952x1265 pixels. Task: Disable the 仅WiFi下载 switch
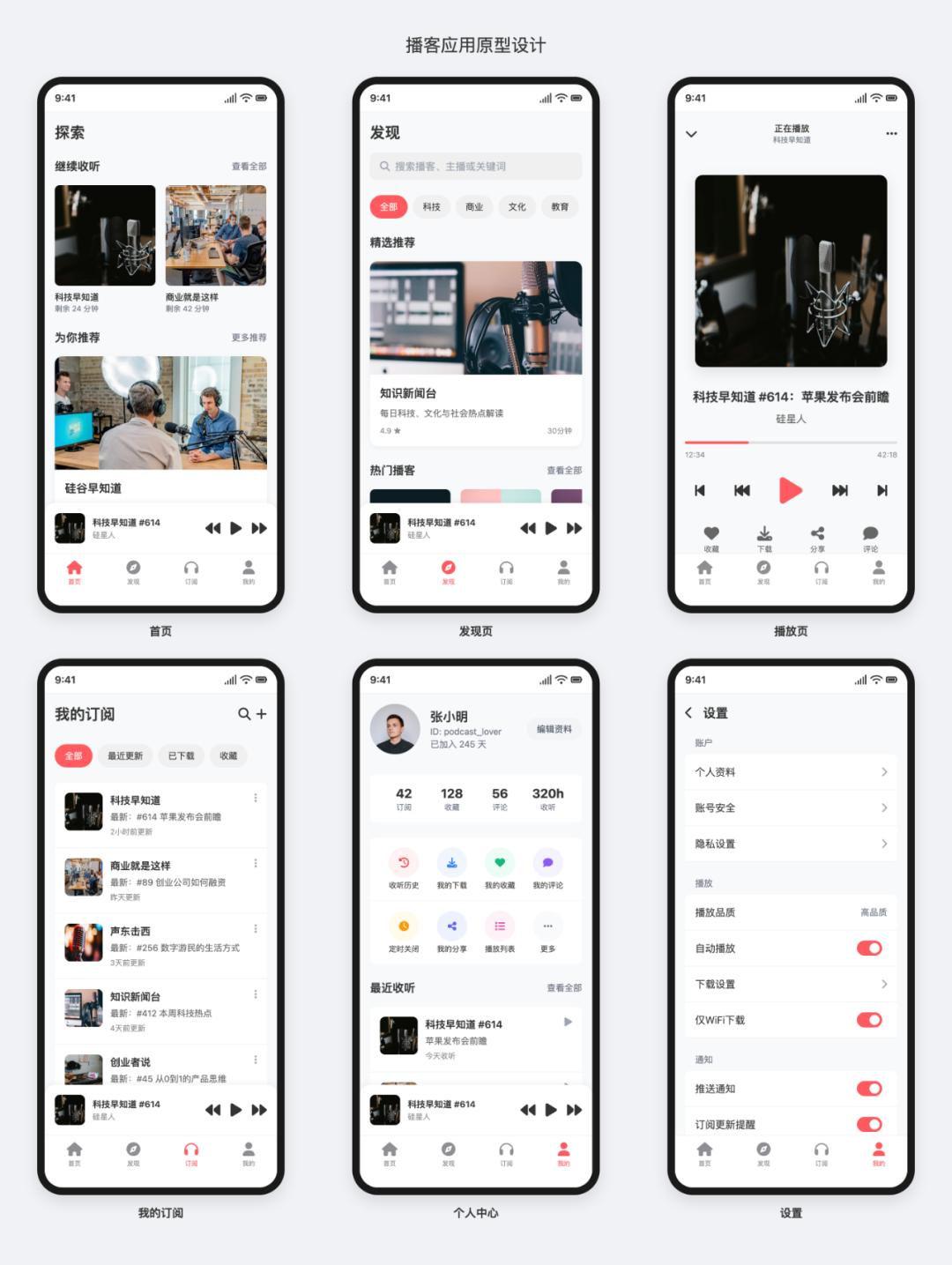(x=871, y=1019)
